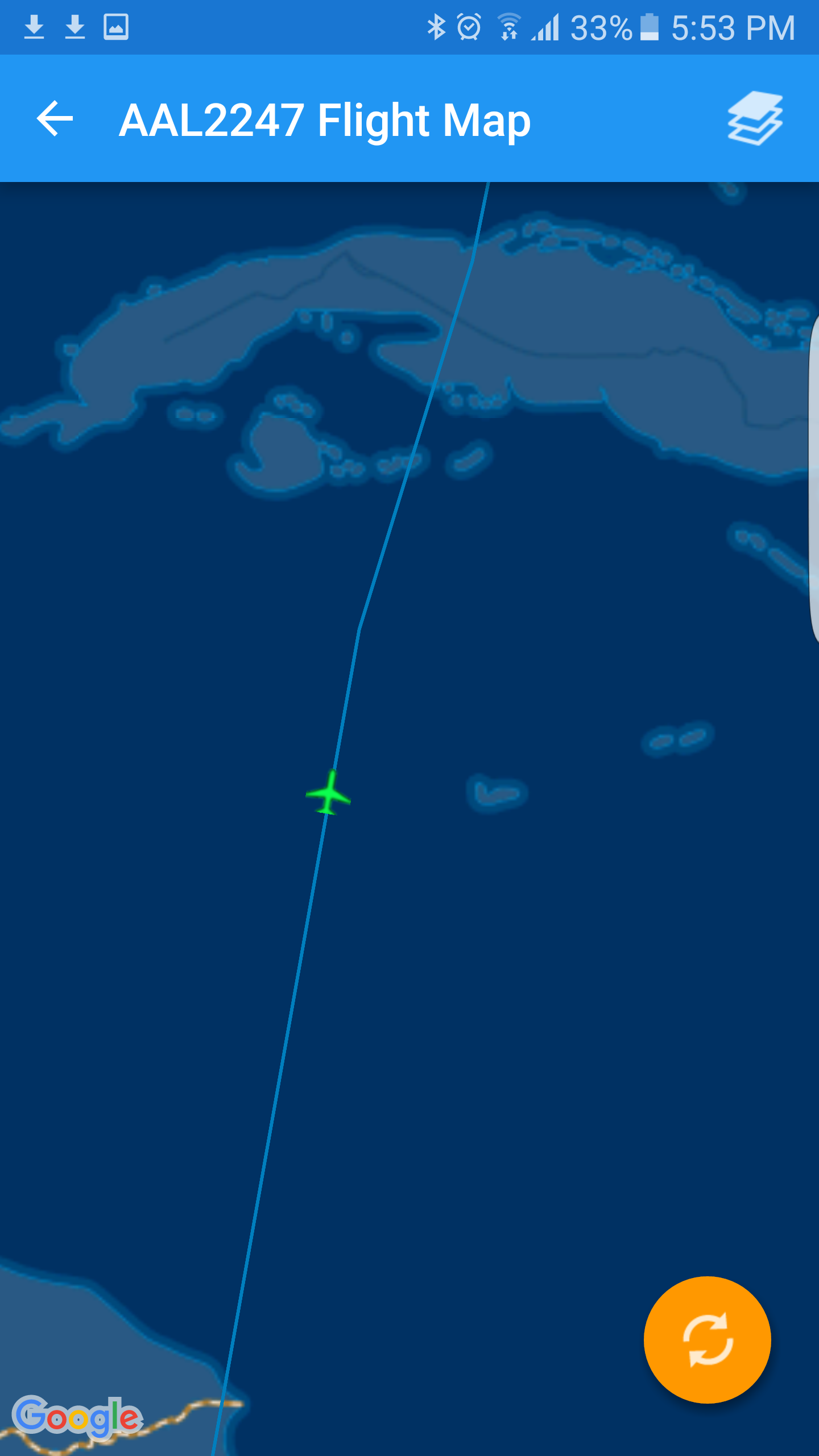Refresh the flight map with orange button
The image size is (819, 1456).
tap(707, 1339)
